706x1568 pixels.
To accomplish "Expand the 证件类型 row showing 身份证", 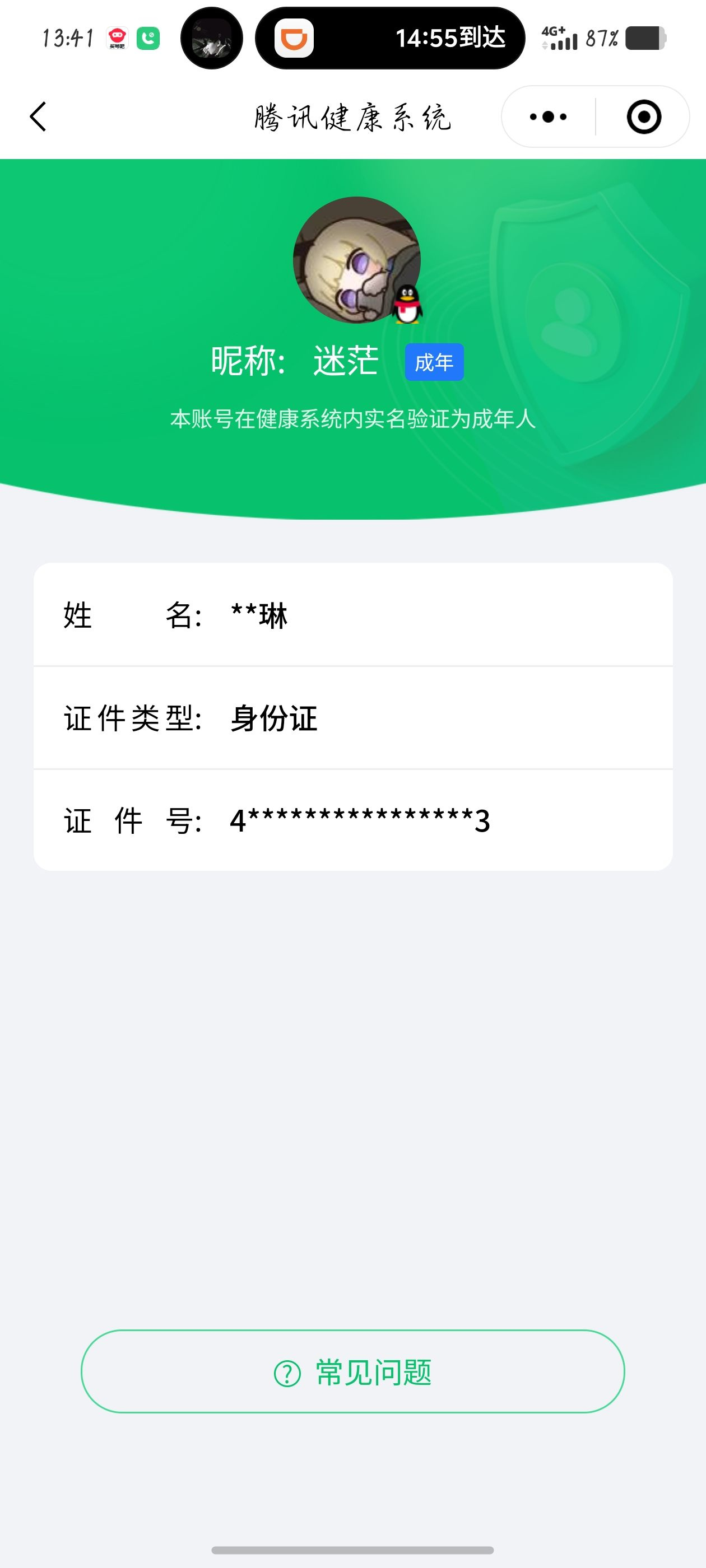I will pos(354,718).
